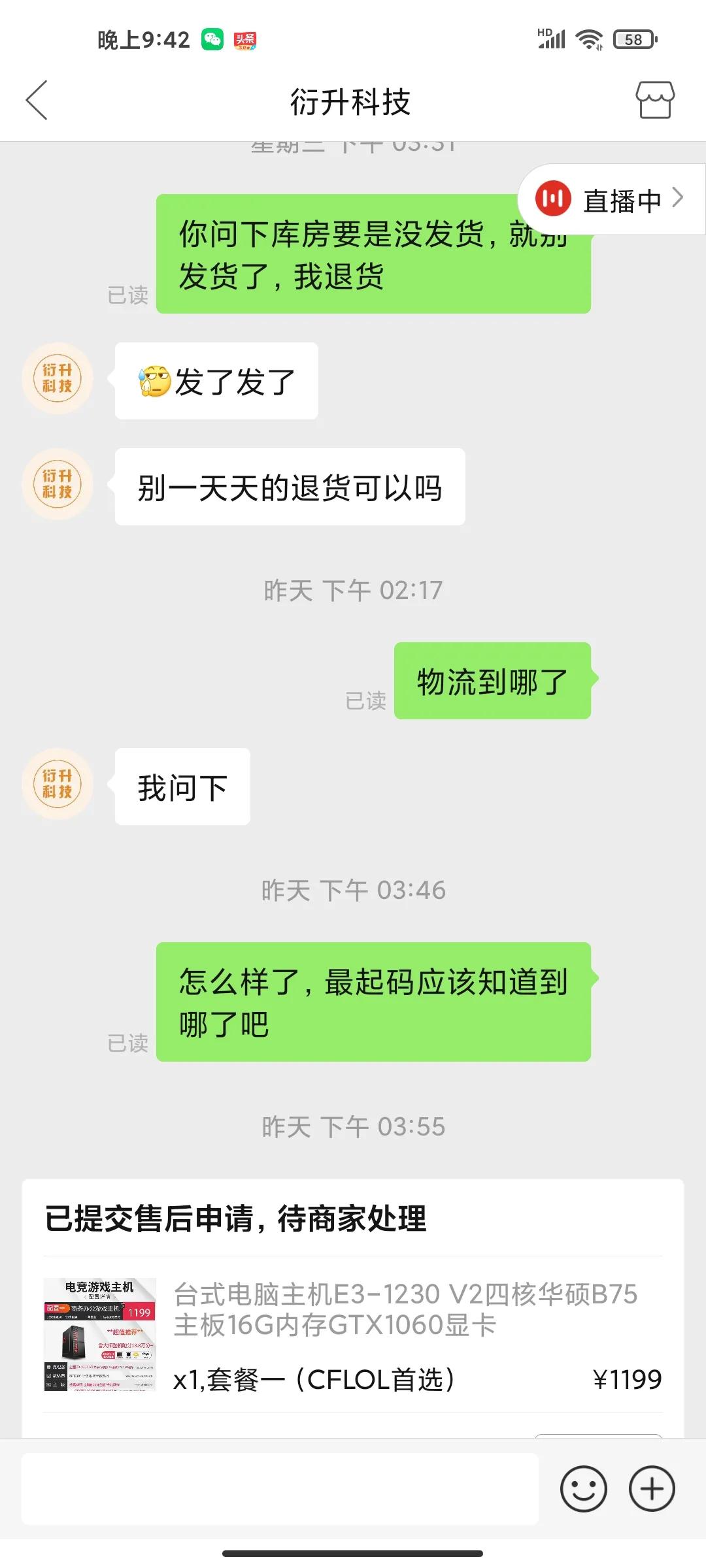
Task: Tap the red live-stream icon on 直播中 banner
Action: pos(553,199)
